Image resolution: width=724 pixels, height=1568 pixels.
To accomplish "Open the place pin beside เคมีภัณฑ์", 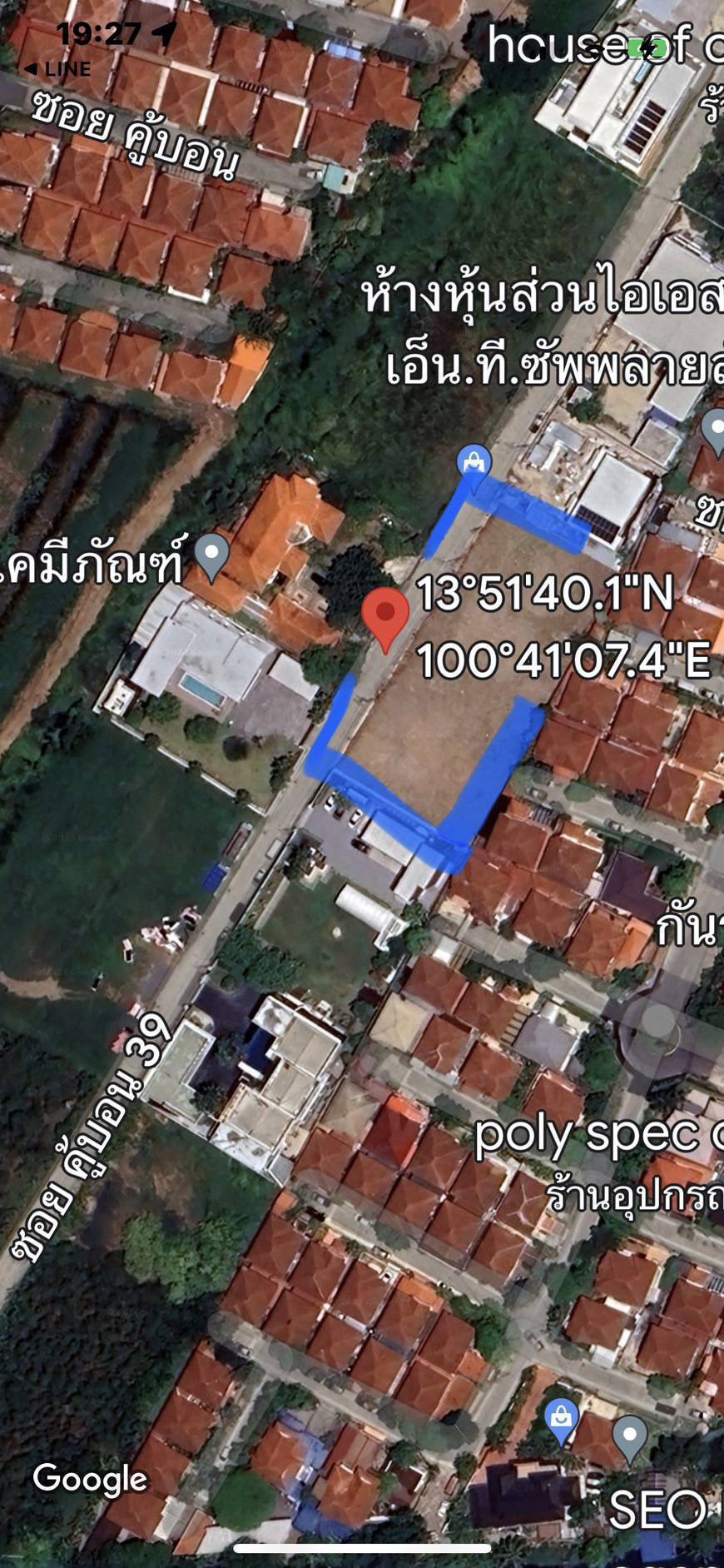I will point(211,555).
